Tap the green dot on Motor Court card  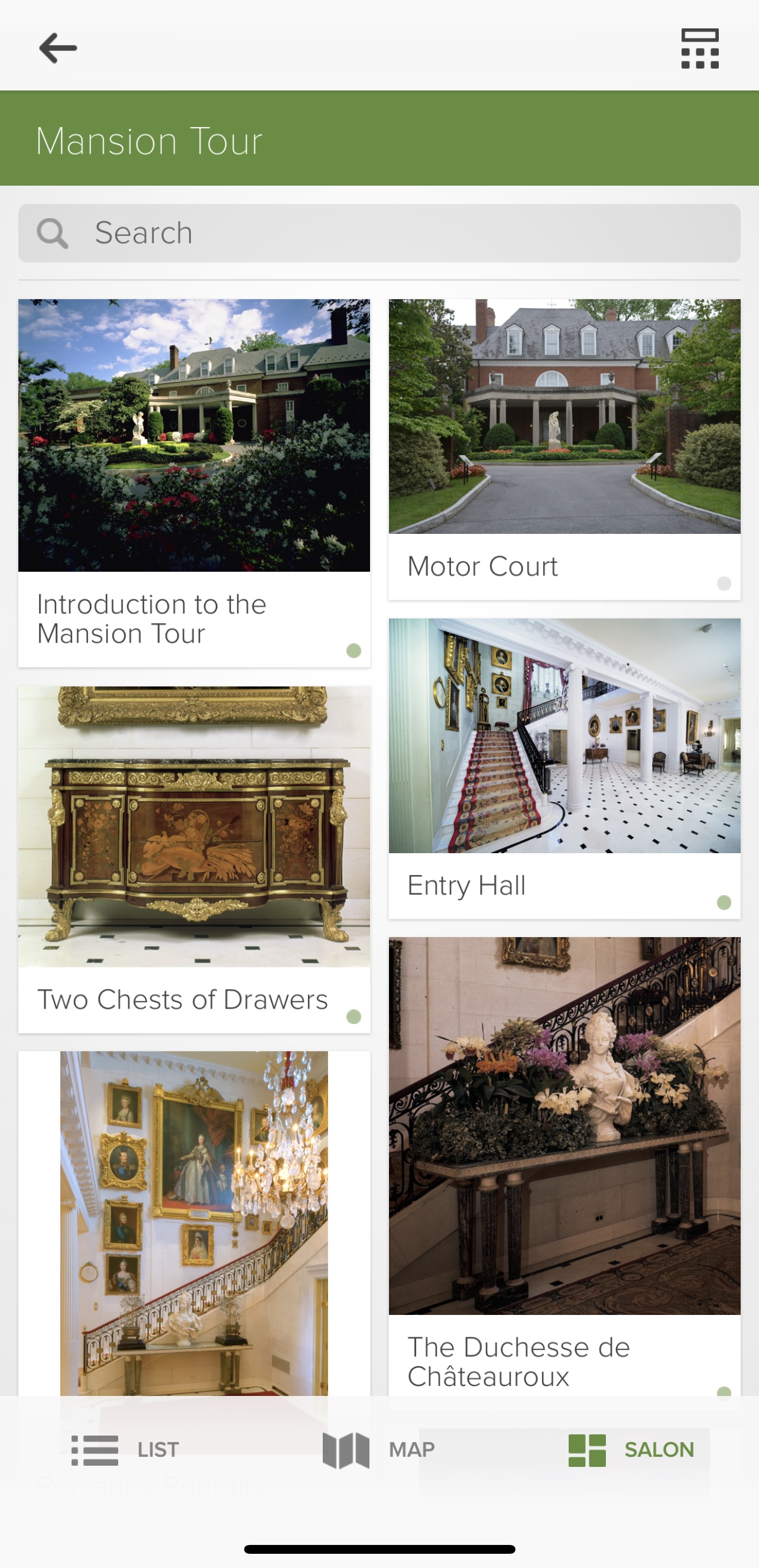(x=724, y=584)
